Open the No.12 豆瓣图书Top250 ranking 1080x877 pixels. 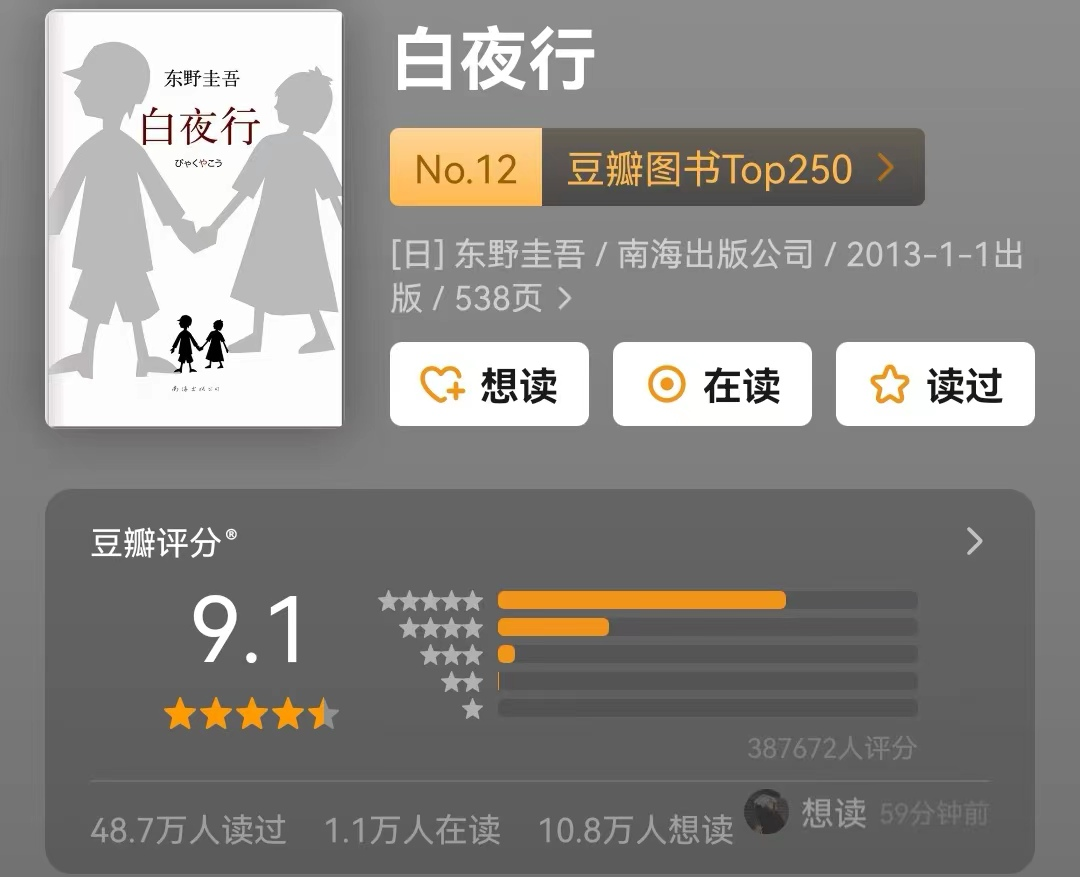pyautogui.click(x=656, y=168)
